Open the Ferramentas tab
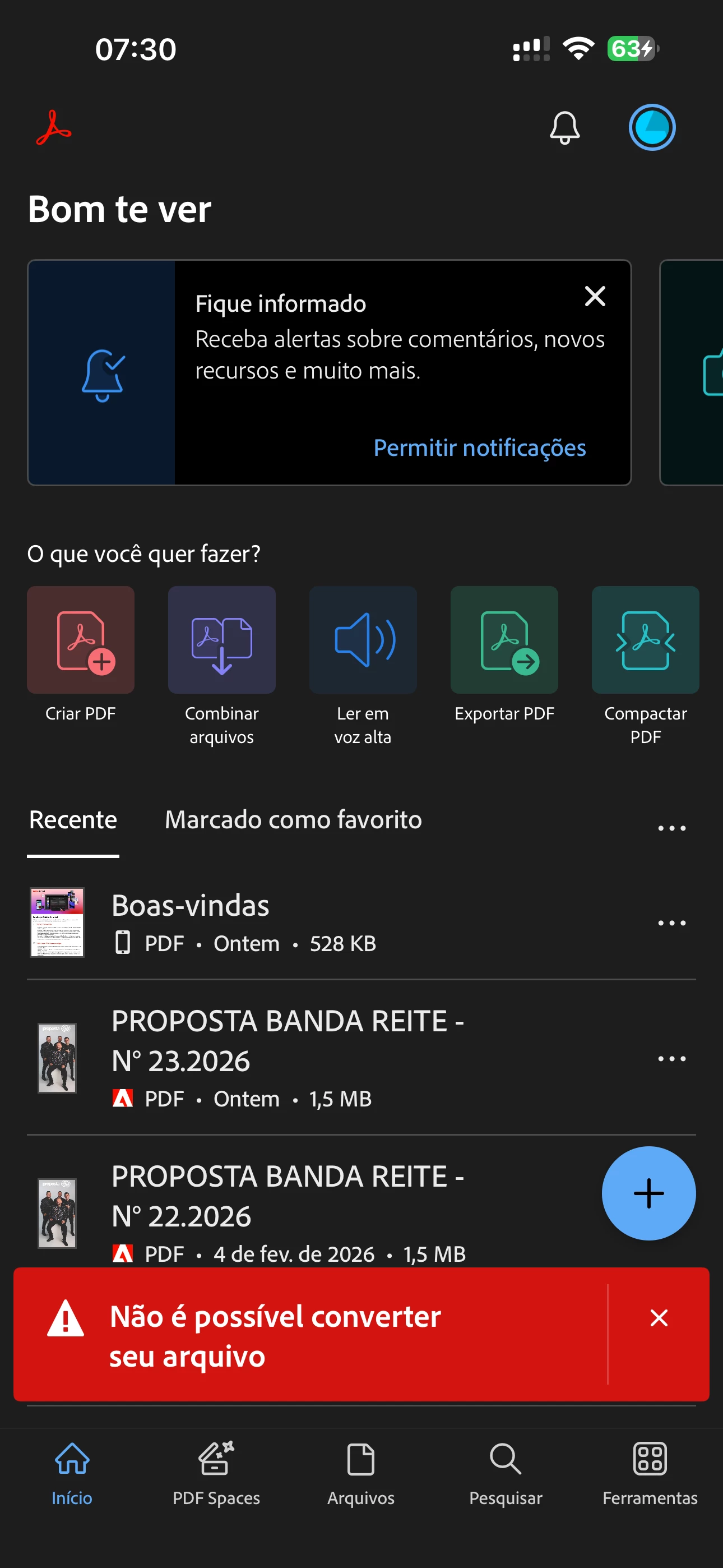723x1568 pixels. click(x=650, y=1470)
